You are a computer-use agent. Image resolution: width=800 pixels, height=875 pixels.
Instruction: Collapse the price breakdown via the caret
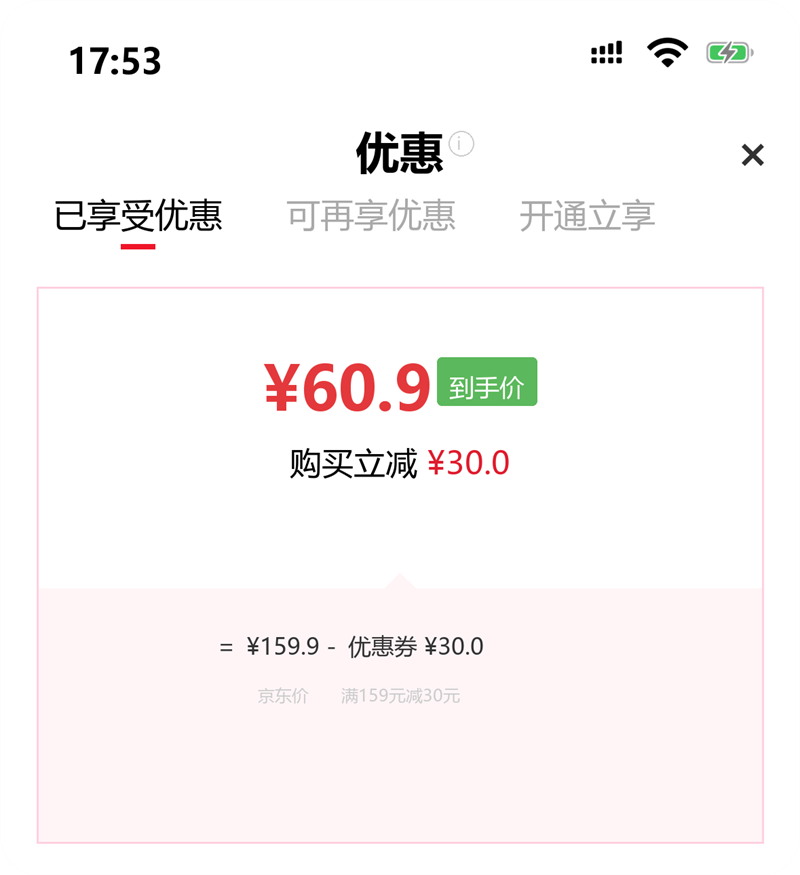(400, 578)
